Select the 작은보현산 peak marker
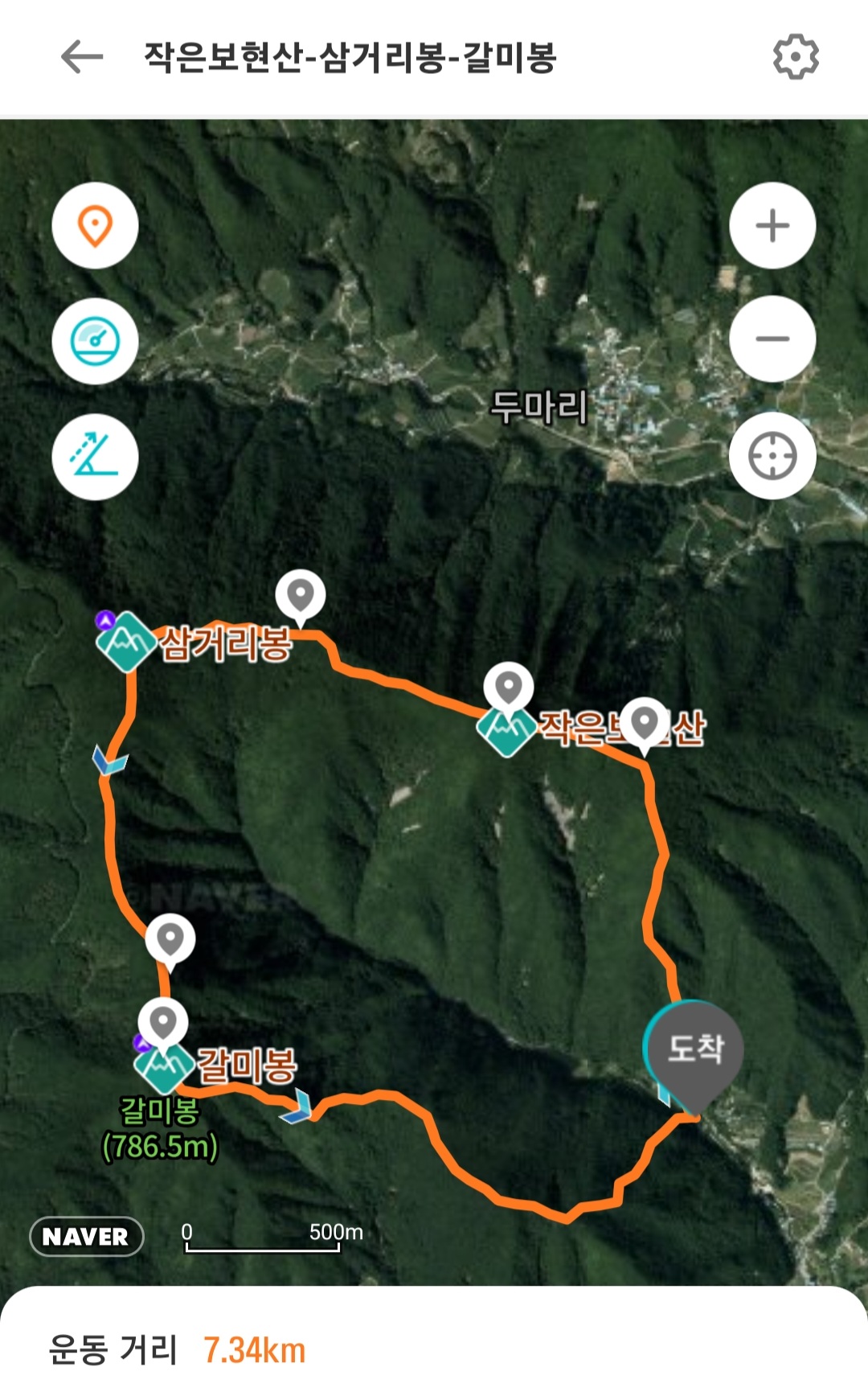Image resolution: width=868 pixels, height=1396 pixels. [506, 729]
